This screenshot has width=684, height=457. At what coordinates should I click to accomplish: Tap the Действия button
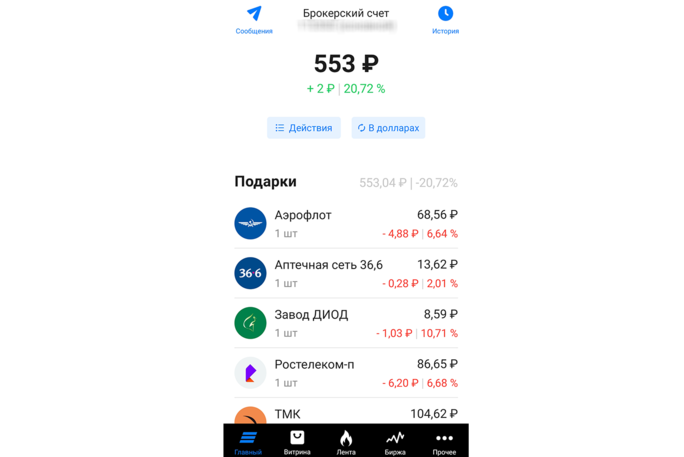pos(303,128)
